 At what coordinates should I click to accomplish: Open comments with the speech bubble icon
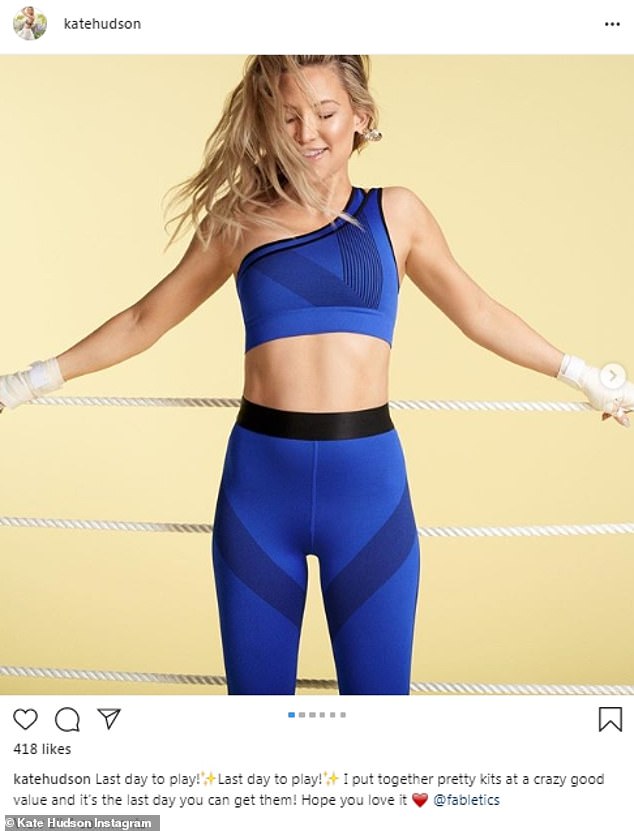click(67, 719)
